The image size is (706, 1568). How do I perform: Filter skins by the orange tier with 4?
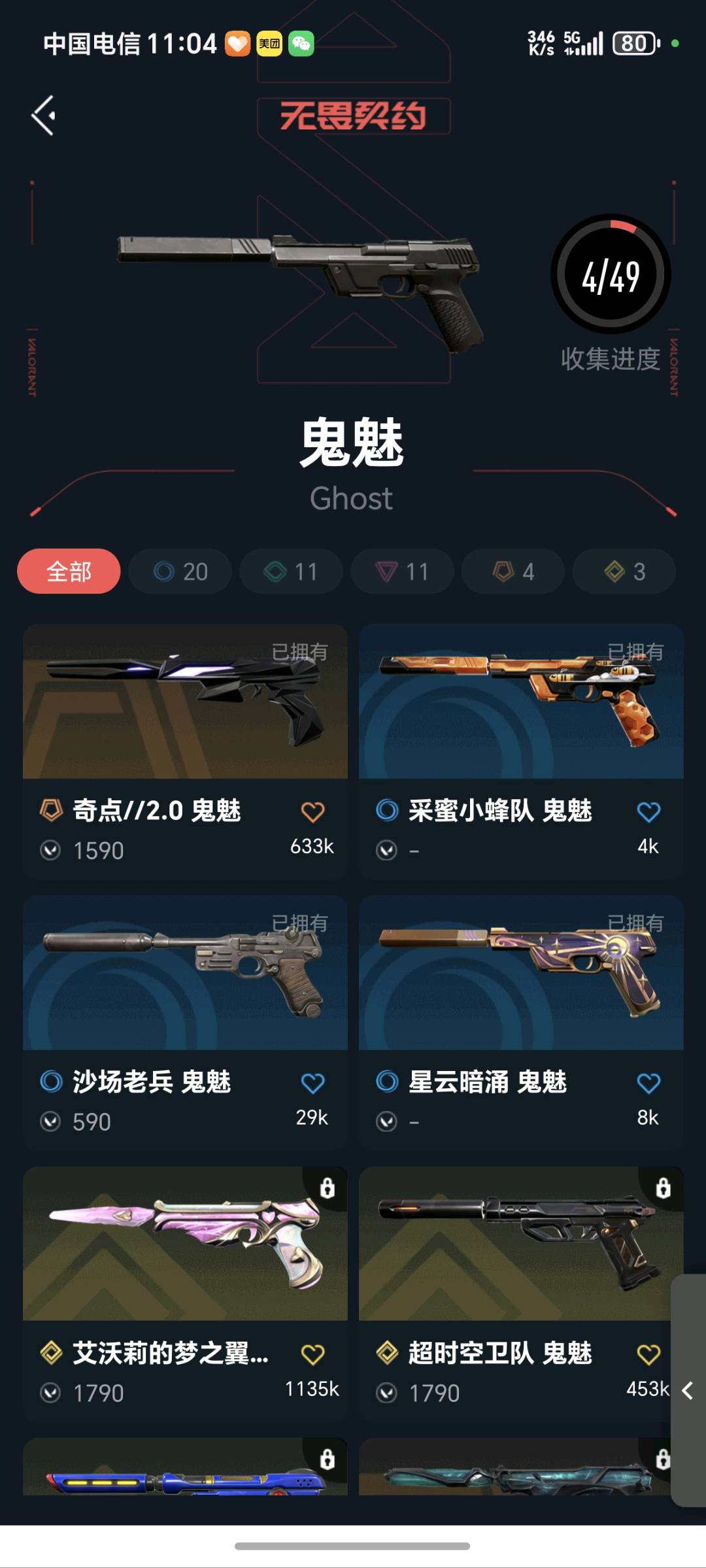[x=513, y=571]
